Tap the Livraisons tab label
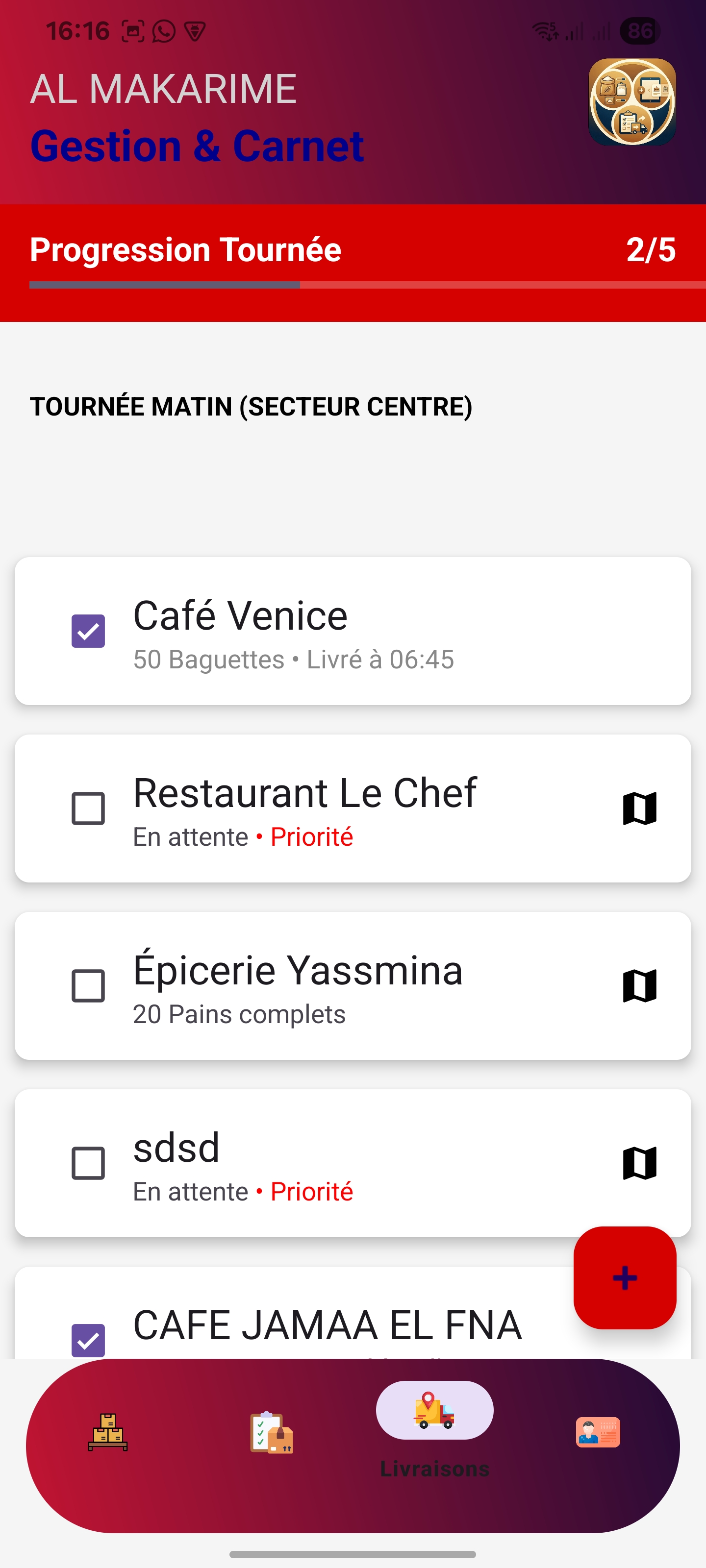706x1568 pixels. (x=435, y=1468)
